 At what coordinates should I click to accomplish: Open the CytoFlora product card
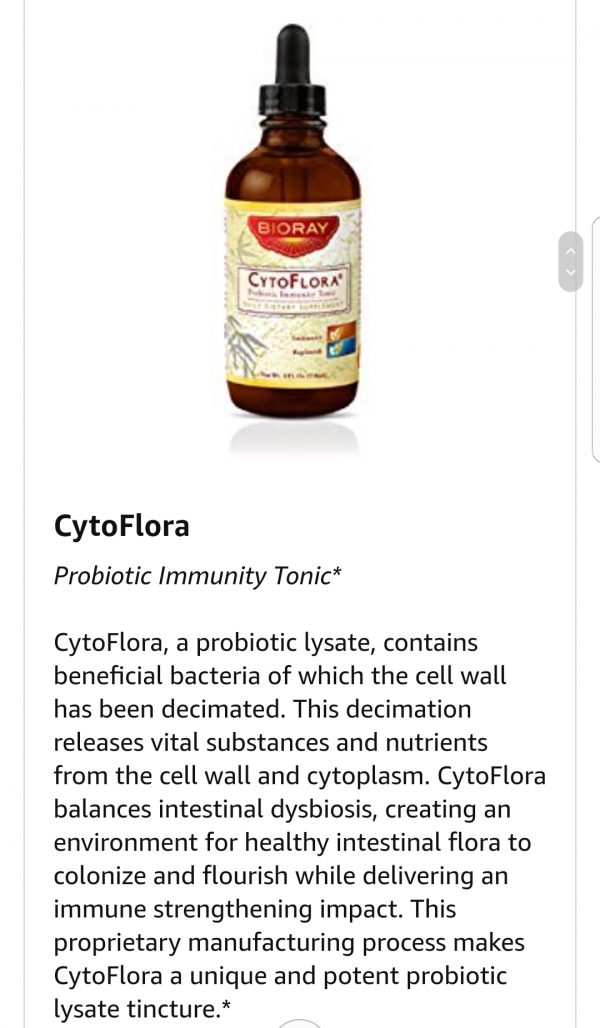click(x=290, y=228)
